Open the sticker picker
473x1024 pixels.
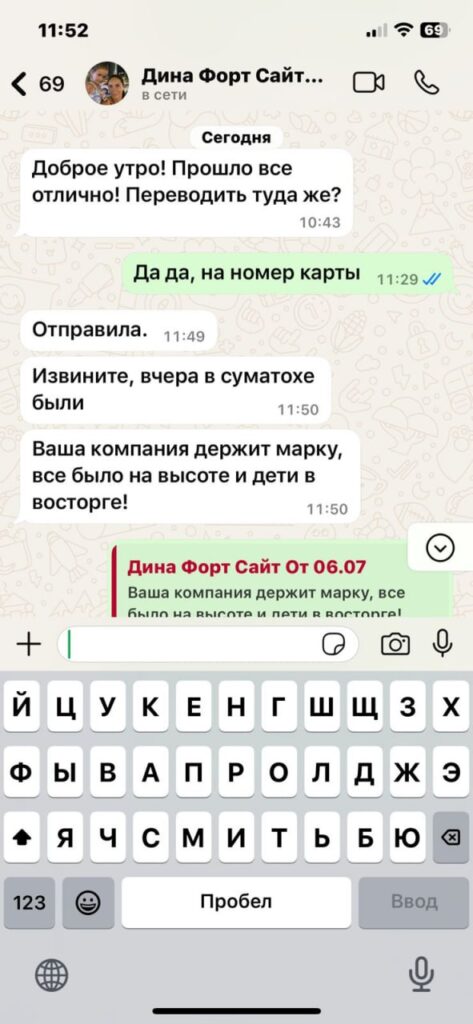333,645
